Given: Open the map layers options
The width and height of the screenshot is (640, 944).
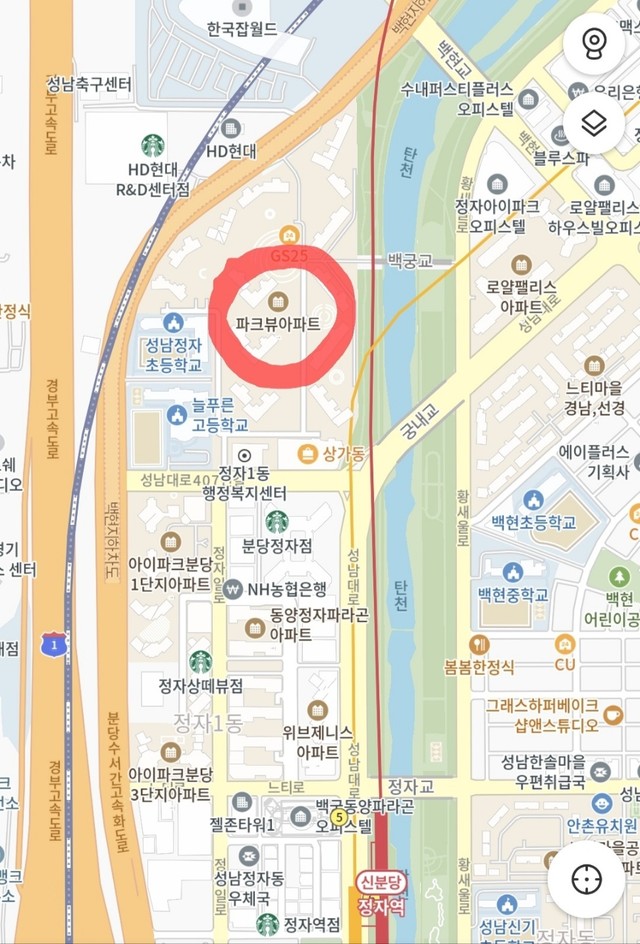Looking at the screenshot, I should 594,123.
